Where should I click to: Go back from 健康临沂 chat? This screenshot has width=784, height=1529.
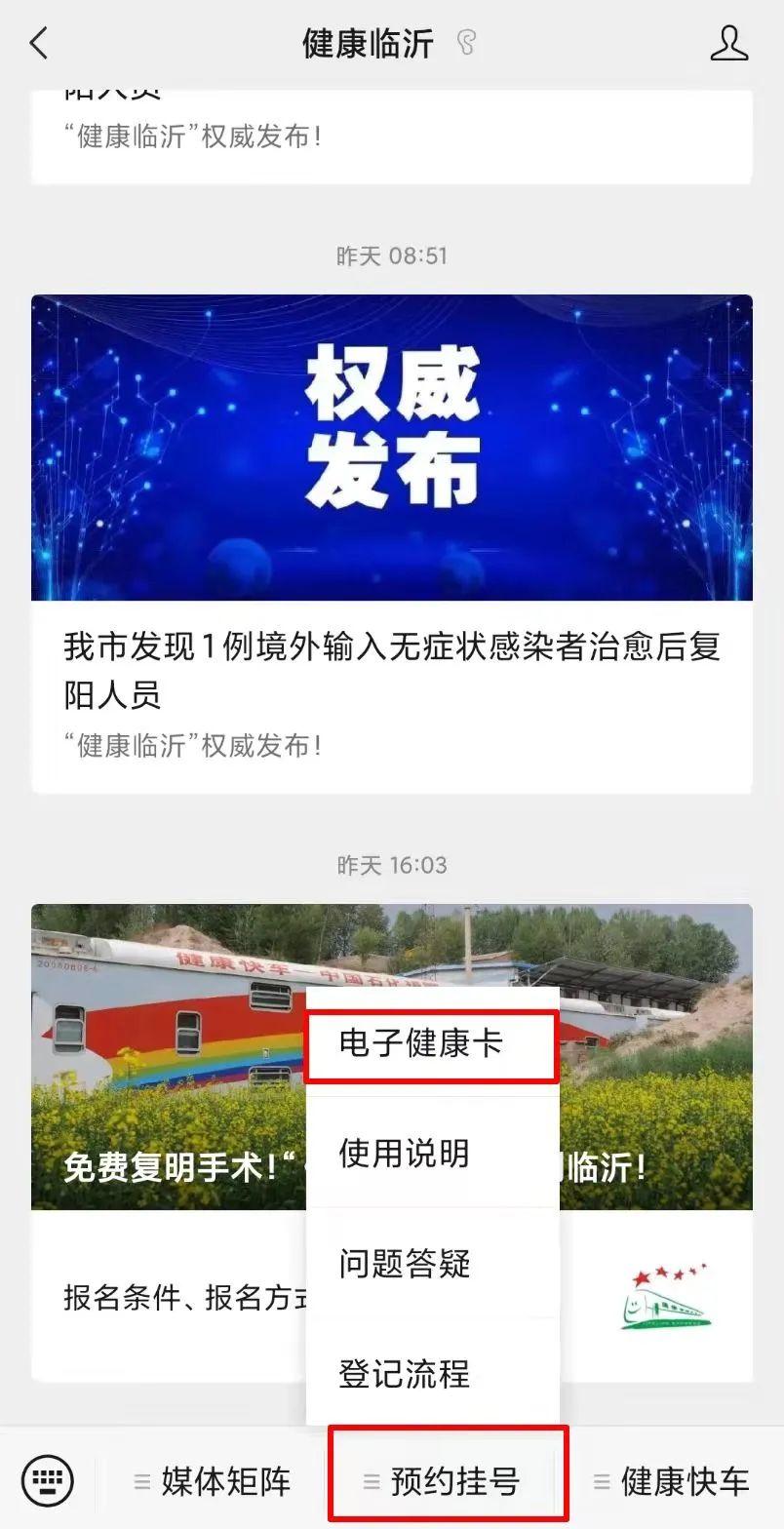[x=39, y=44]
